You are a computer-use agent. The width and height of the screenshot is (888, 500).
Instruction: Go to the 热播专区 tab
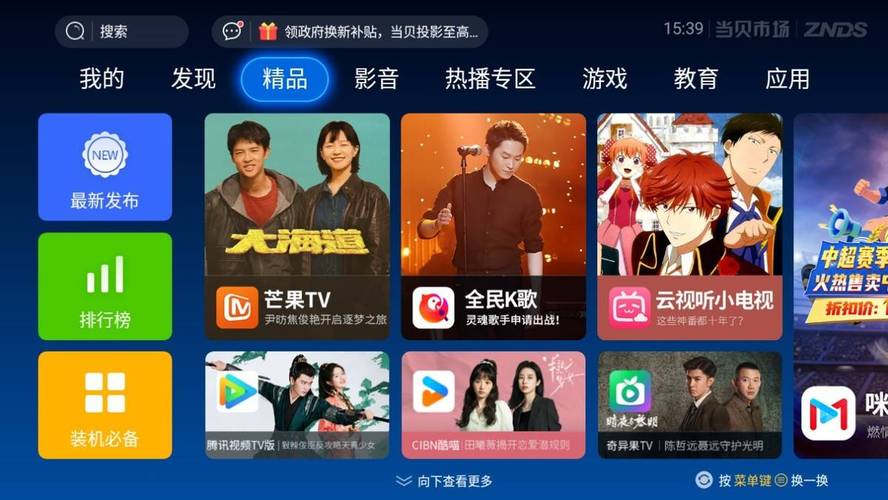[490, 79]
